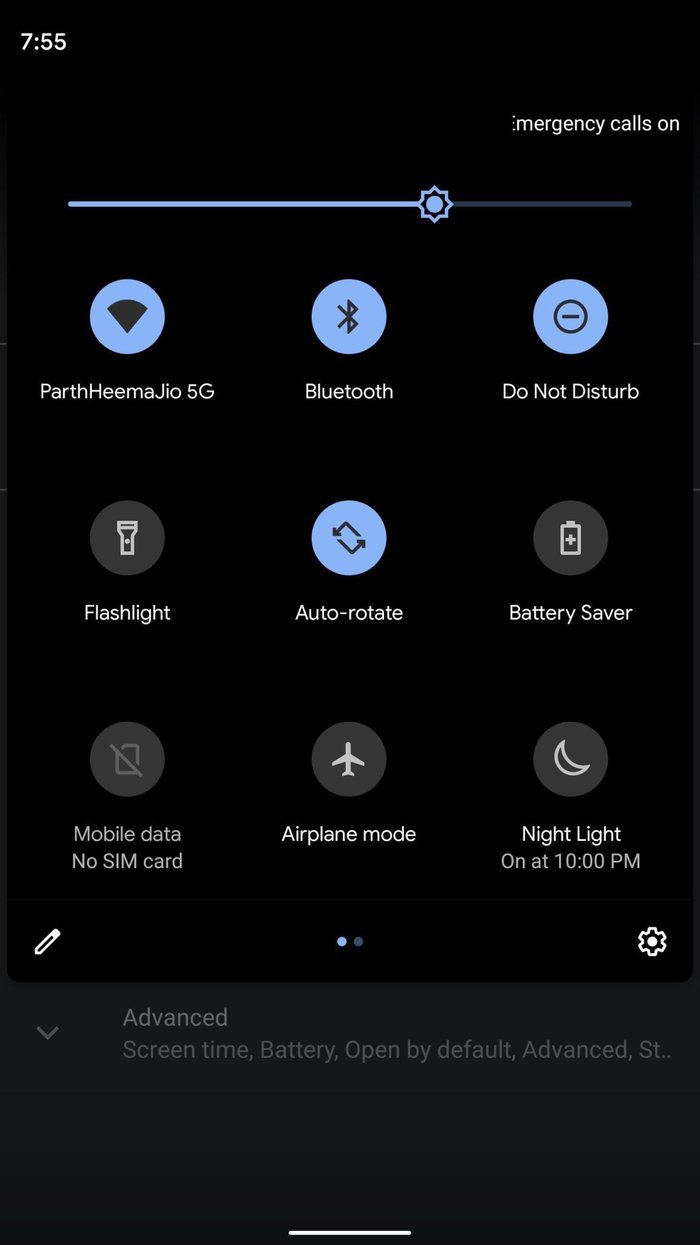700x1245 pixels.
Task: Turn on the Flashlight
Action: [x=127, y=538]
